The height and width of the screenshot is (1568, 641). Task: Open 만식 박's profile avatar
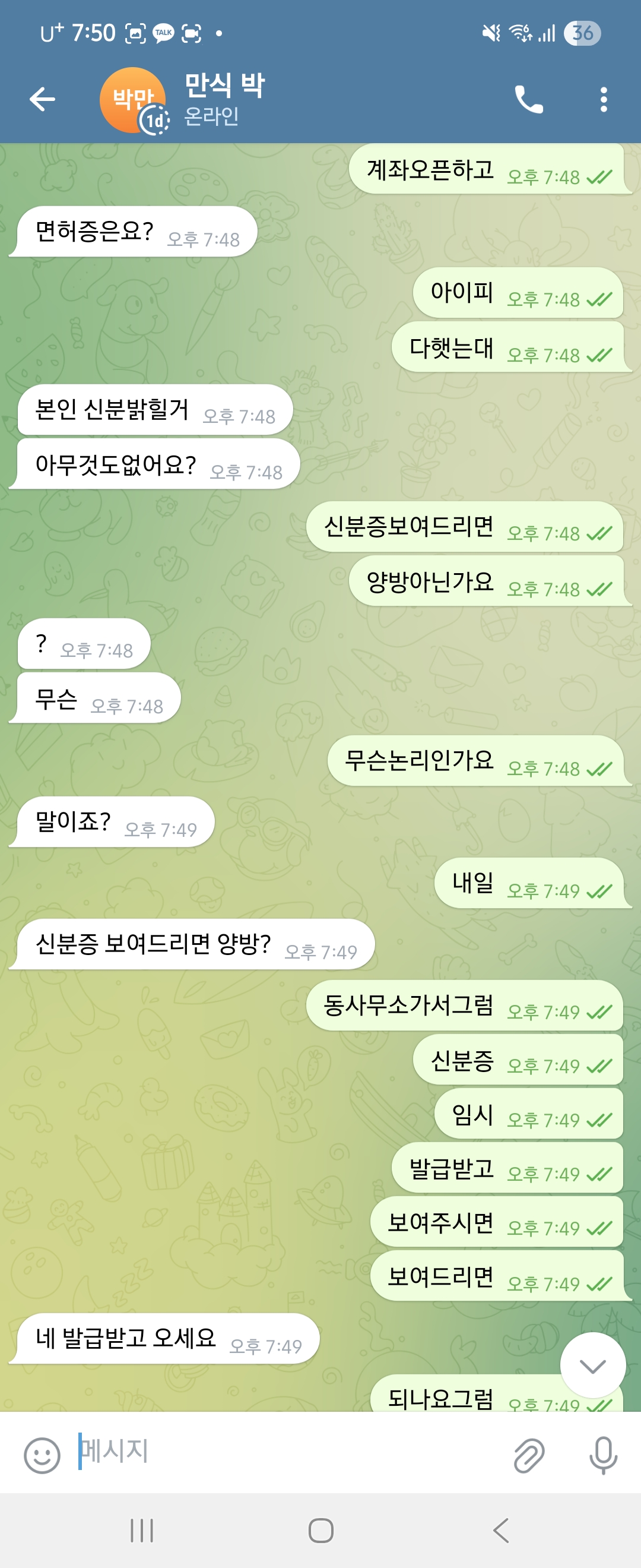(x=133, y=100)
